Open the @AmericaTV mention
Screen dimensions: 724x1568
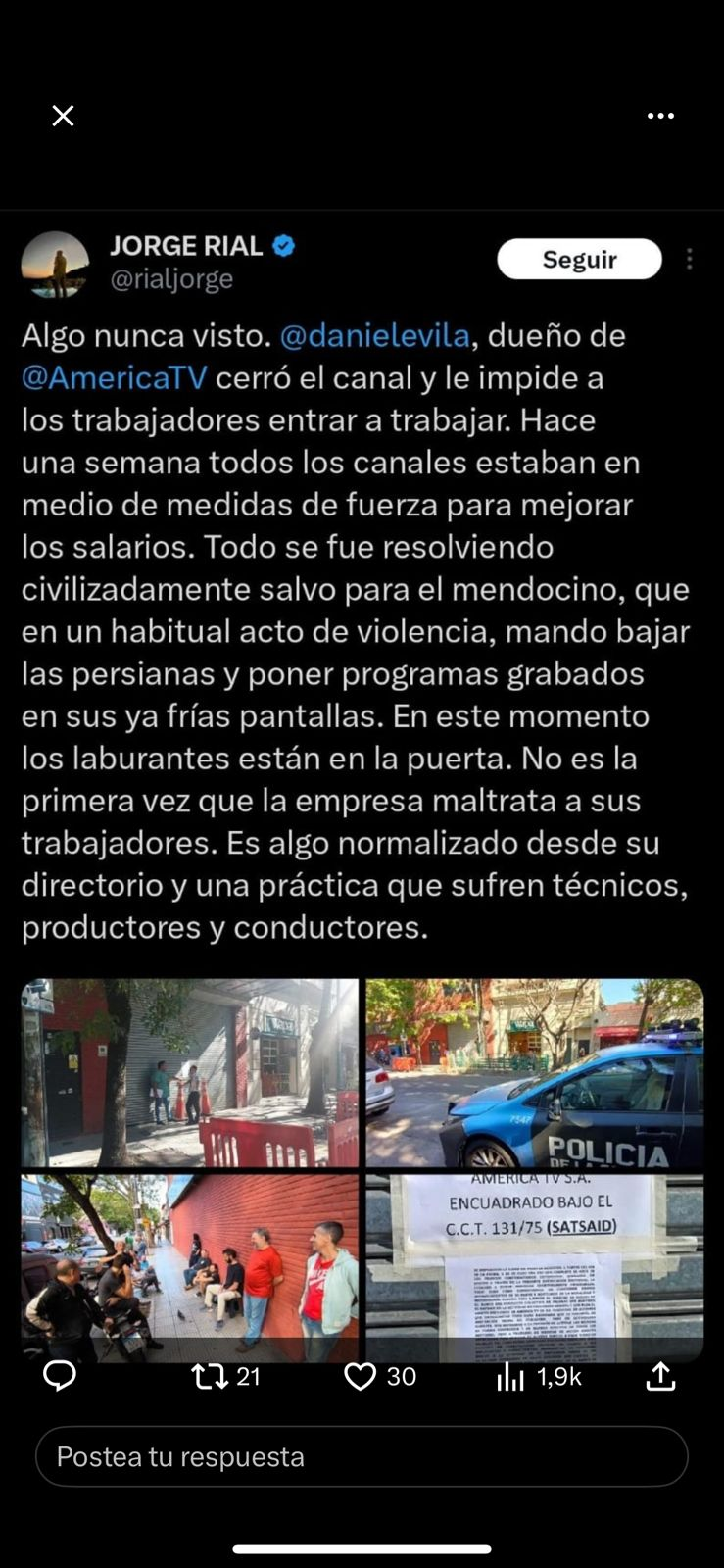(115, 378)
